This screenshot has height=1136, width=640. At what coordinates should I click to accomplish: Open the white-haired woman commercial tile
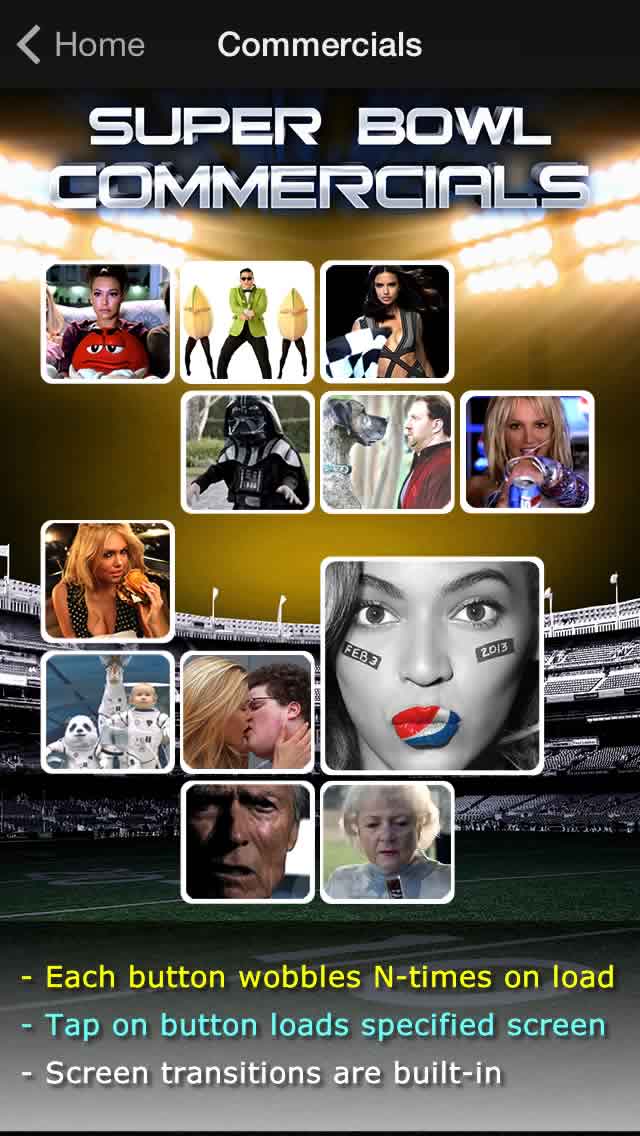pyautogui.click(x=387, y=842)
